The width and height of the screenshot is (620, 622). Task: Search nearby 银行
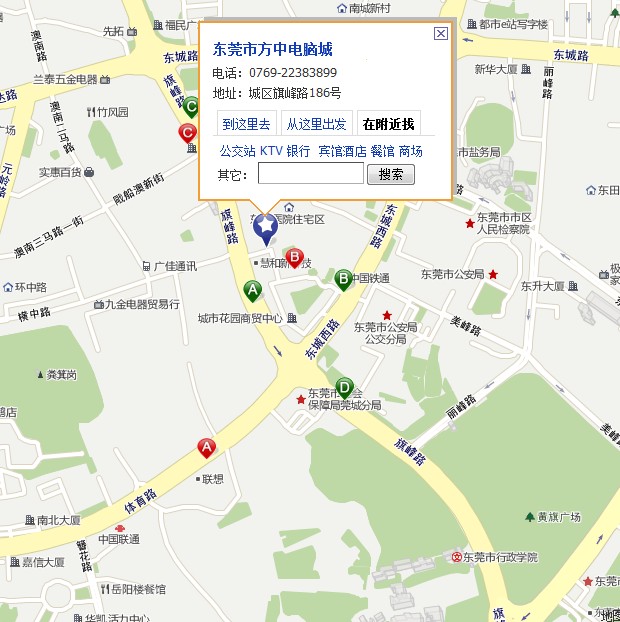[x=298, y=151]
